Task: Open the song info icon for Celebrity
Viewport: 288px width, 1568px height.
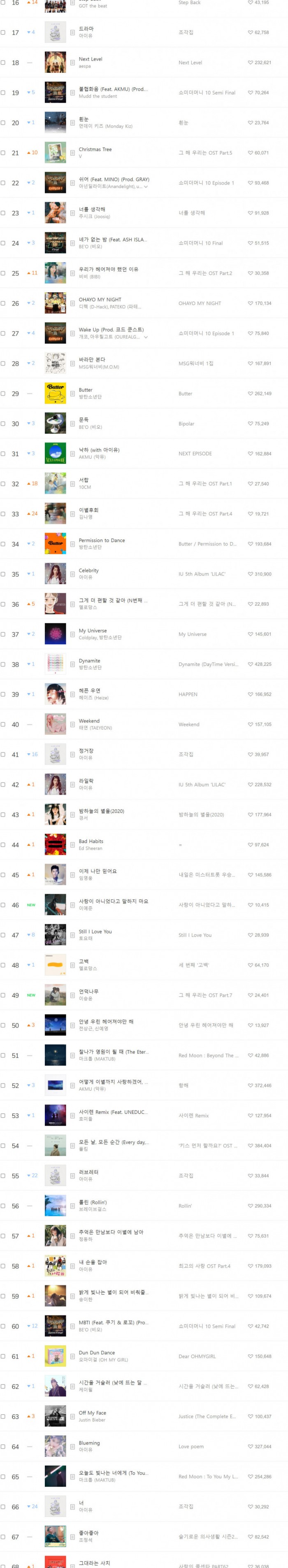Action: tap(72, 574)
